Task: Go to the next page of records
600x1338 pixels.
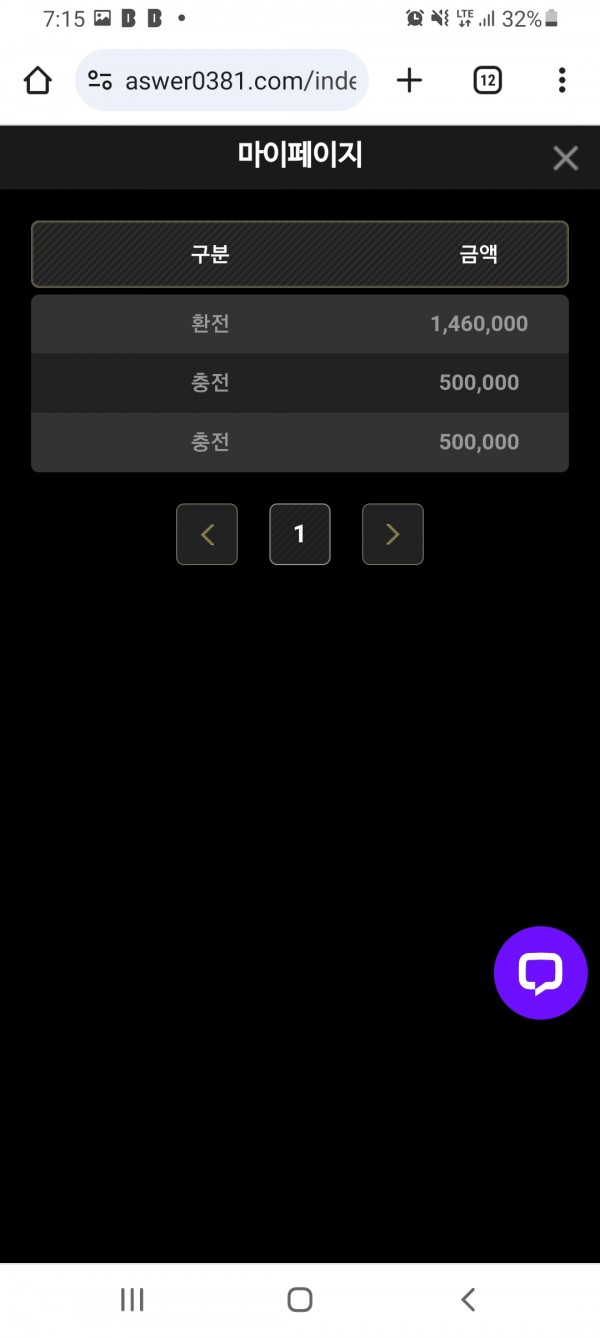Action: coord(392,534)
